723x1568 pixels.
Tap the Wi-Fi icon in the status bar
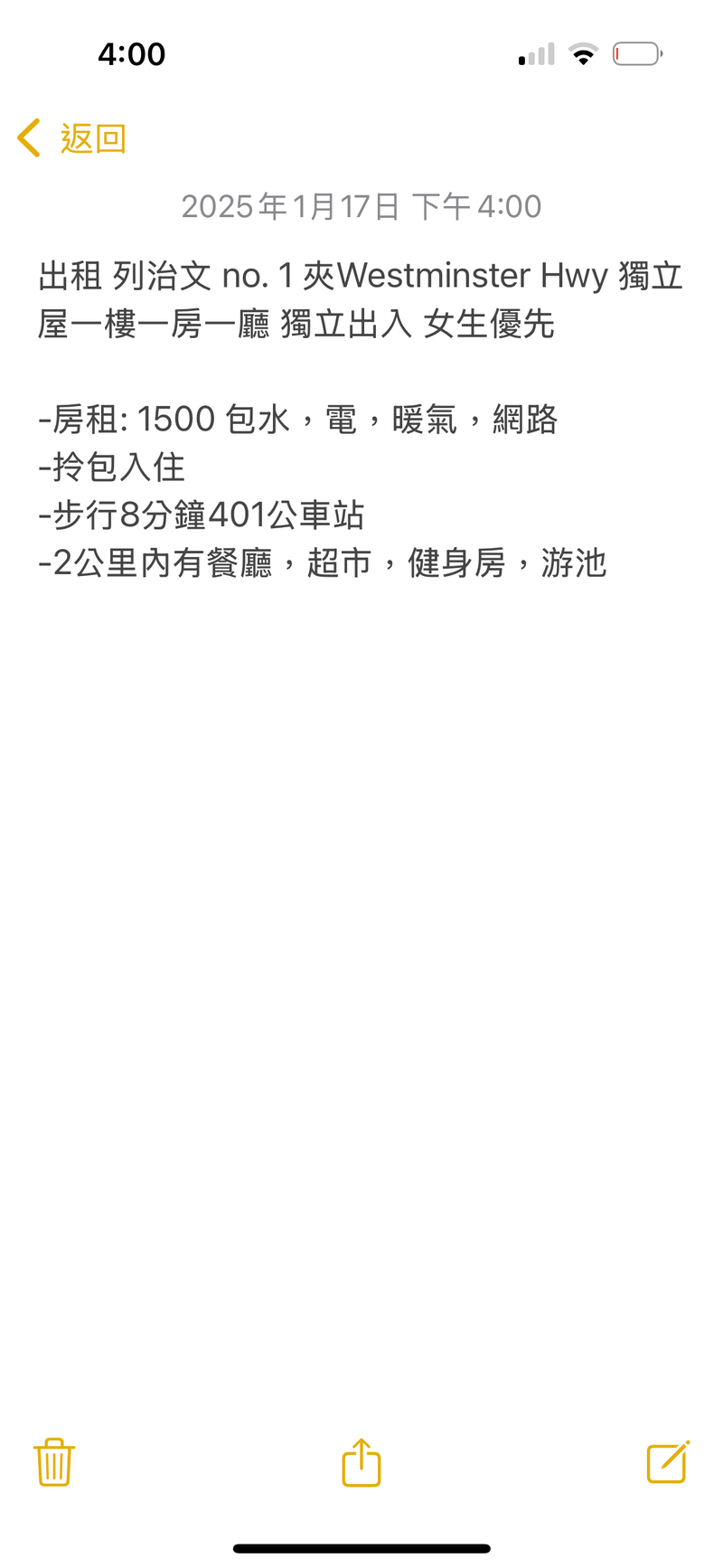[584, 52]
